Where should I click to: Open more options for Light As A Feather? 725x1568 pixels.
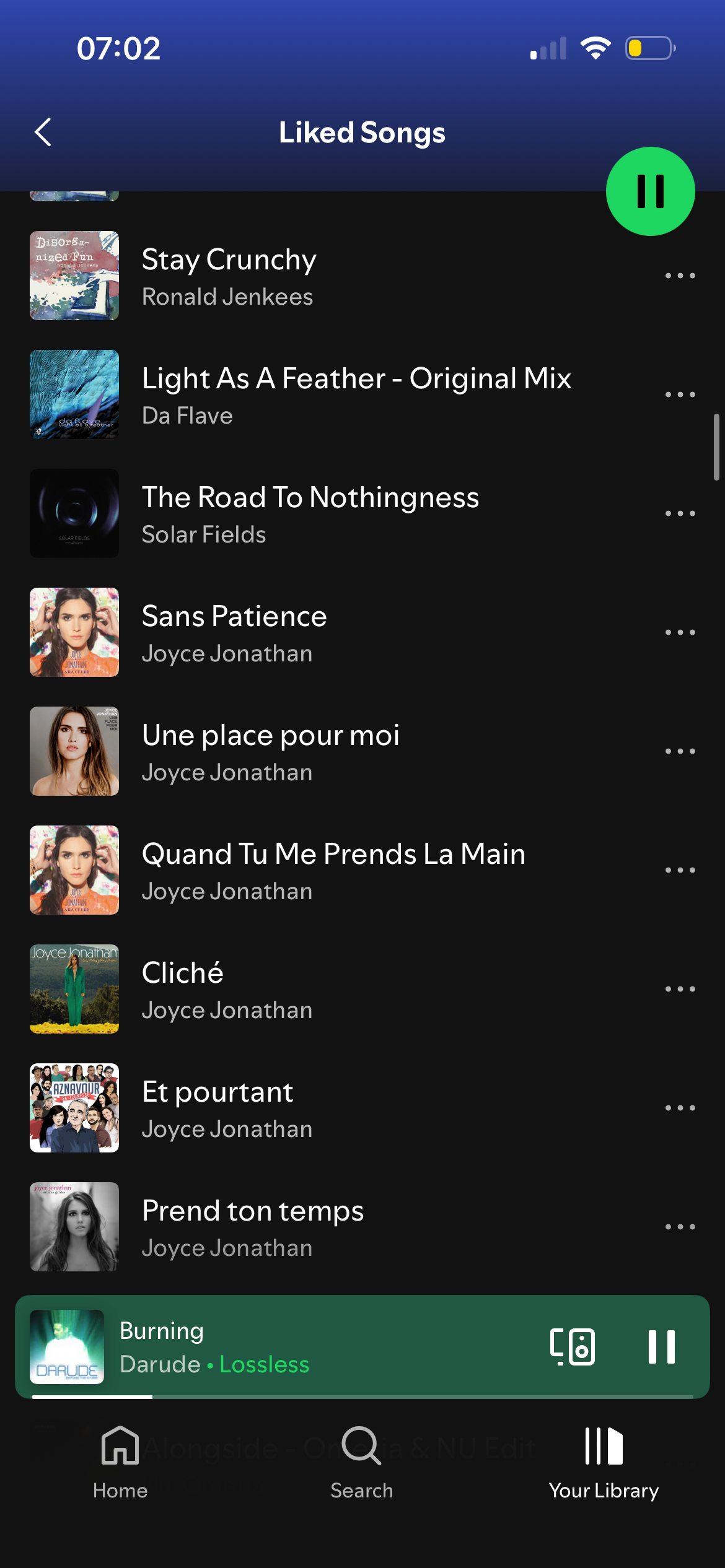coord(680,395)
